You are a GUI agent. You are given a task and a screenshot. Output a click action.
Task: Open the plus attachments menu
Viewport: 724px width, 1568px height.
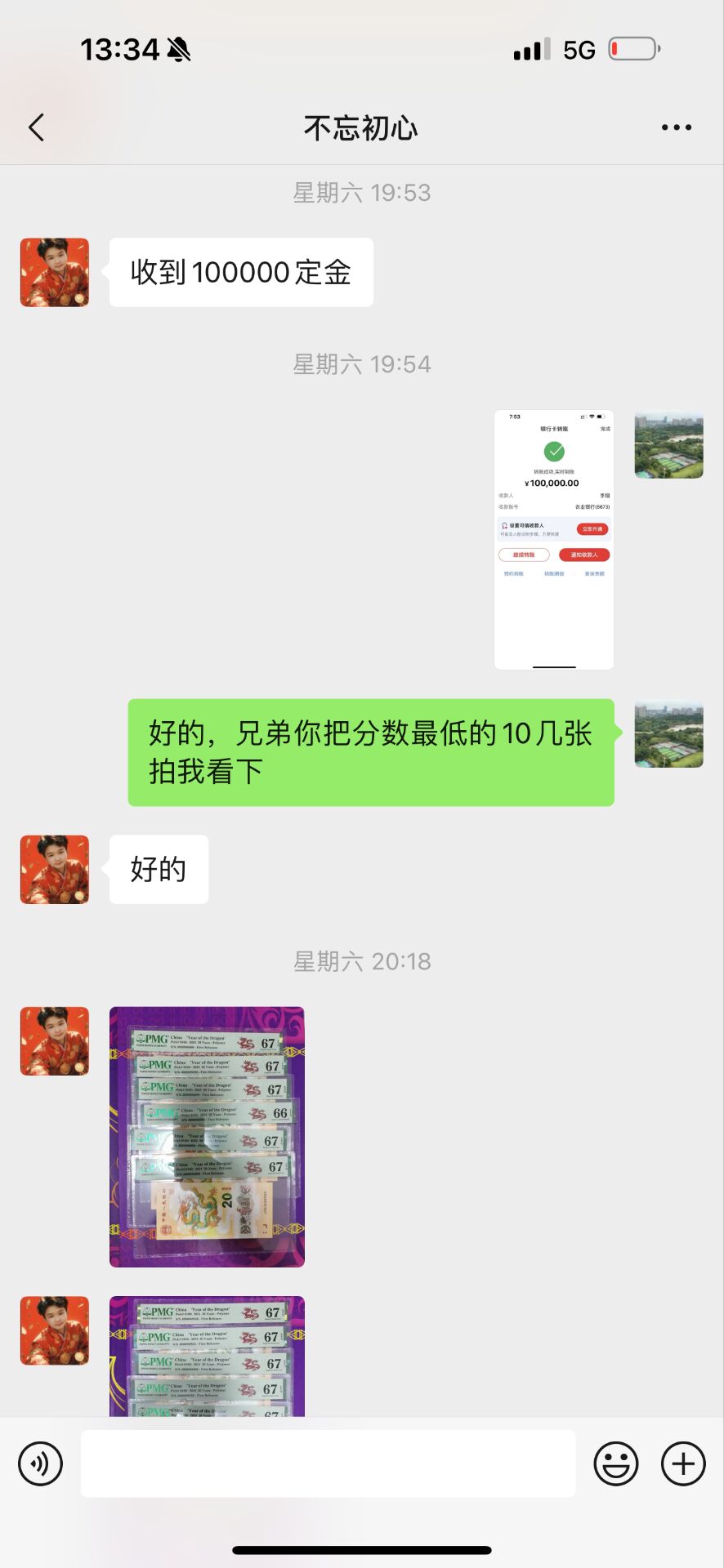[683, 1463]
